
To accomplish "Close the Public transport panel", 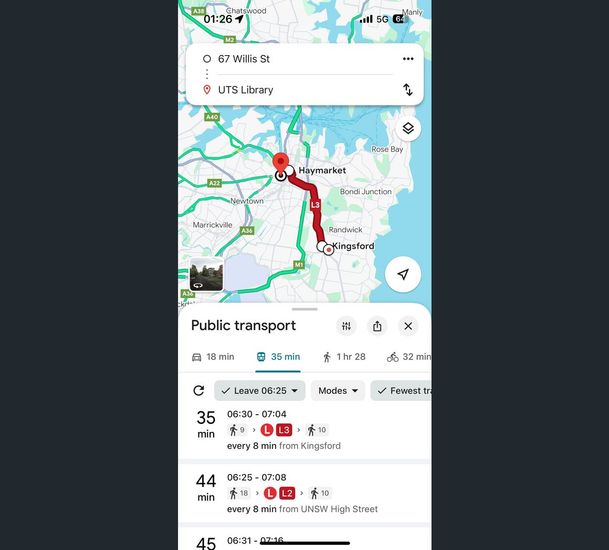I will [408, 326].
